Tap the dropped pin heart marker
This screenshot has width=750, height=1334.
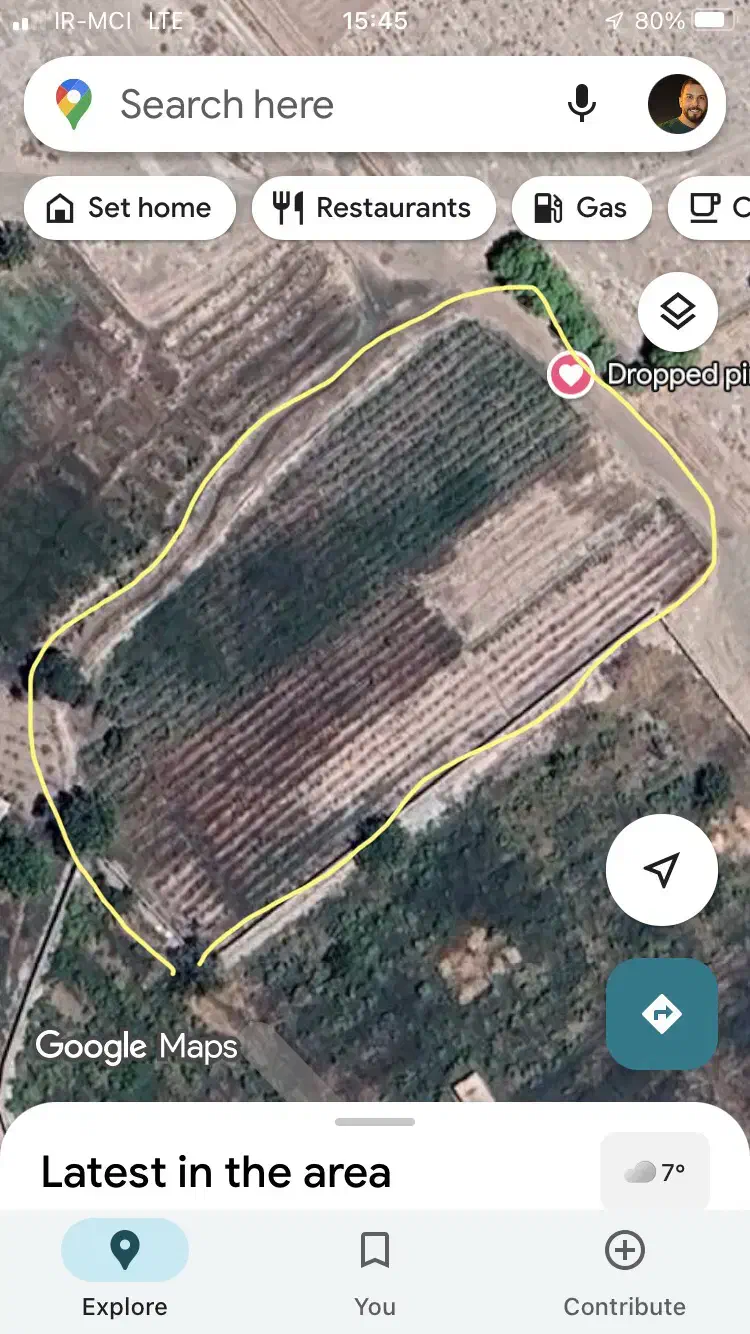[x=570, y=375]
